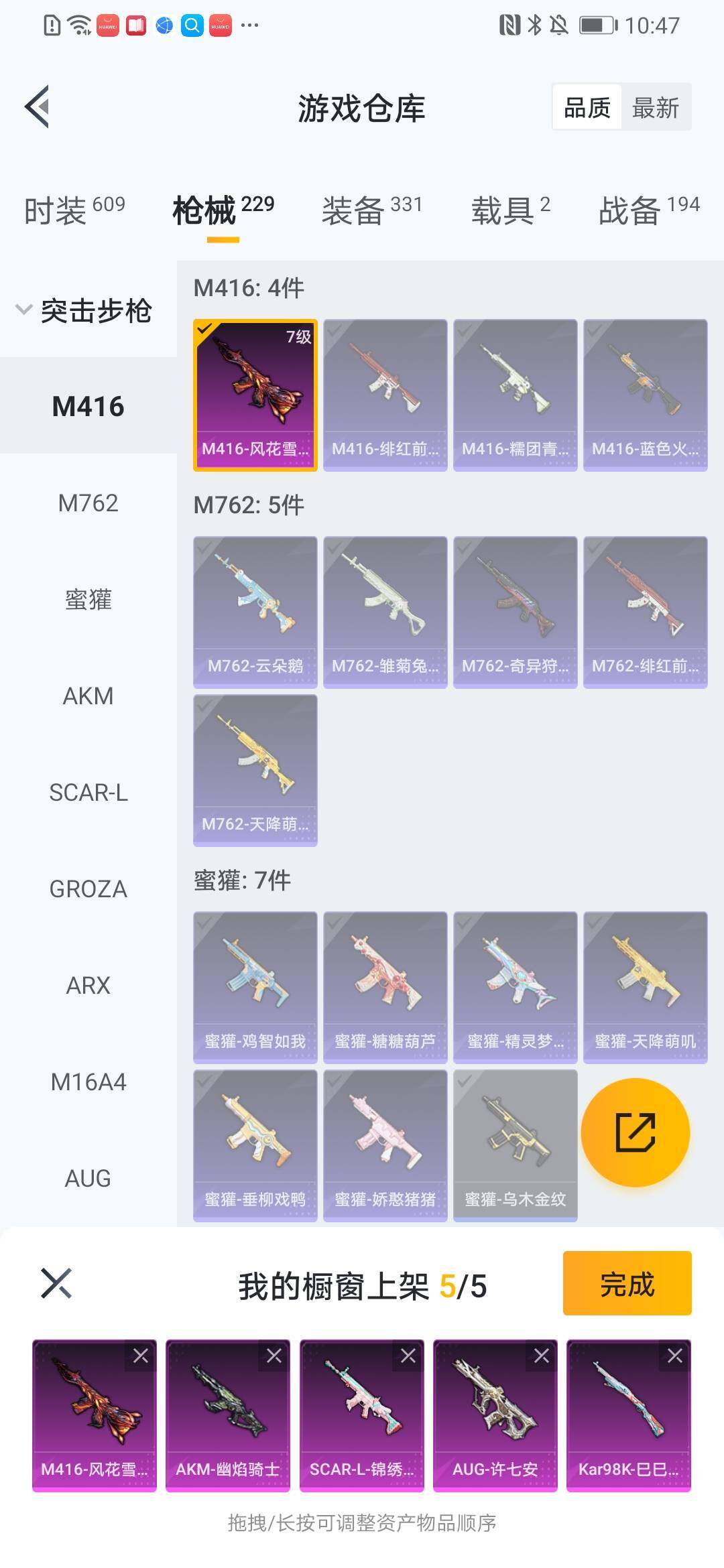Go back from the 游戏仓库 screen

point(38,107)
